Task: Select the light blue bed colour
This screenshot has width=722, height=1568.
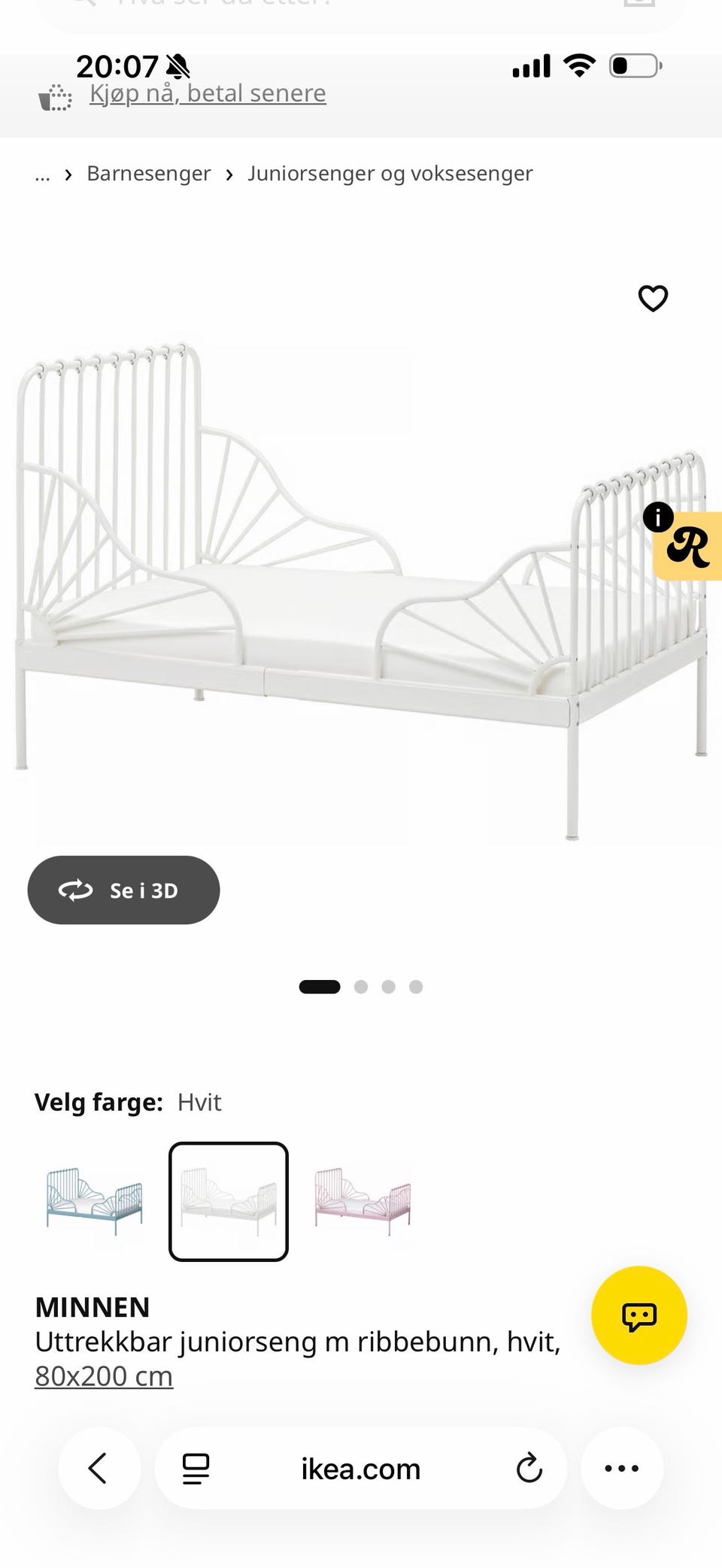Action: [95, 1201]
